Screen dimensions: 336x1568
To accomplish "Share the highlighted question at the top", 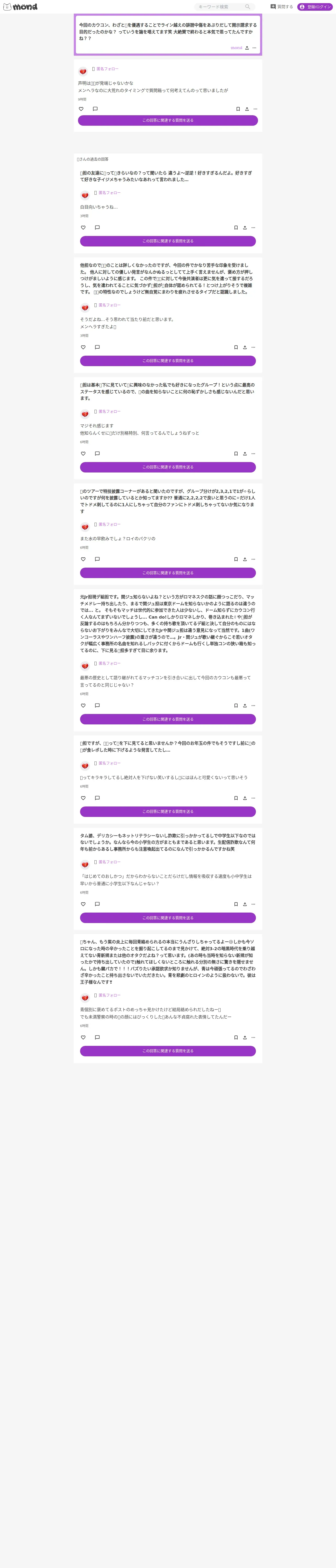I will coord(247,48).
